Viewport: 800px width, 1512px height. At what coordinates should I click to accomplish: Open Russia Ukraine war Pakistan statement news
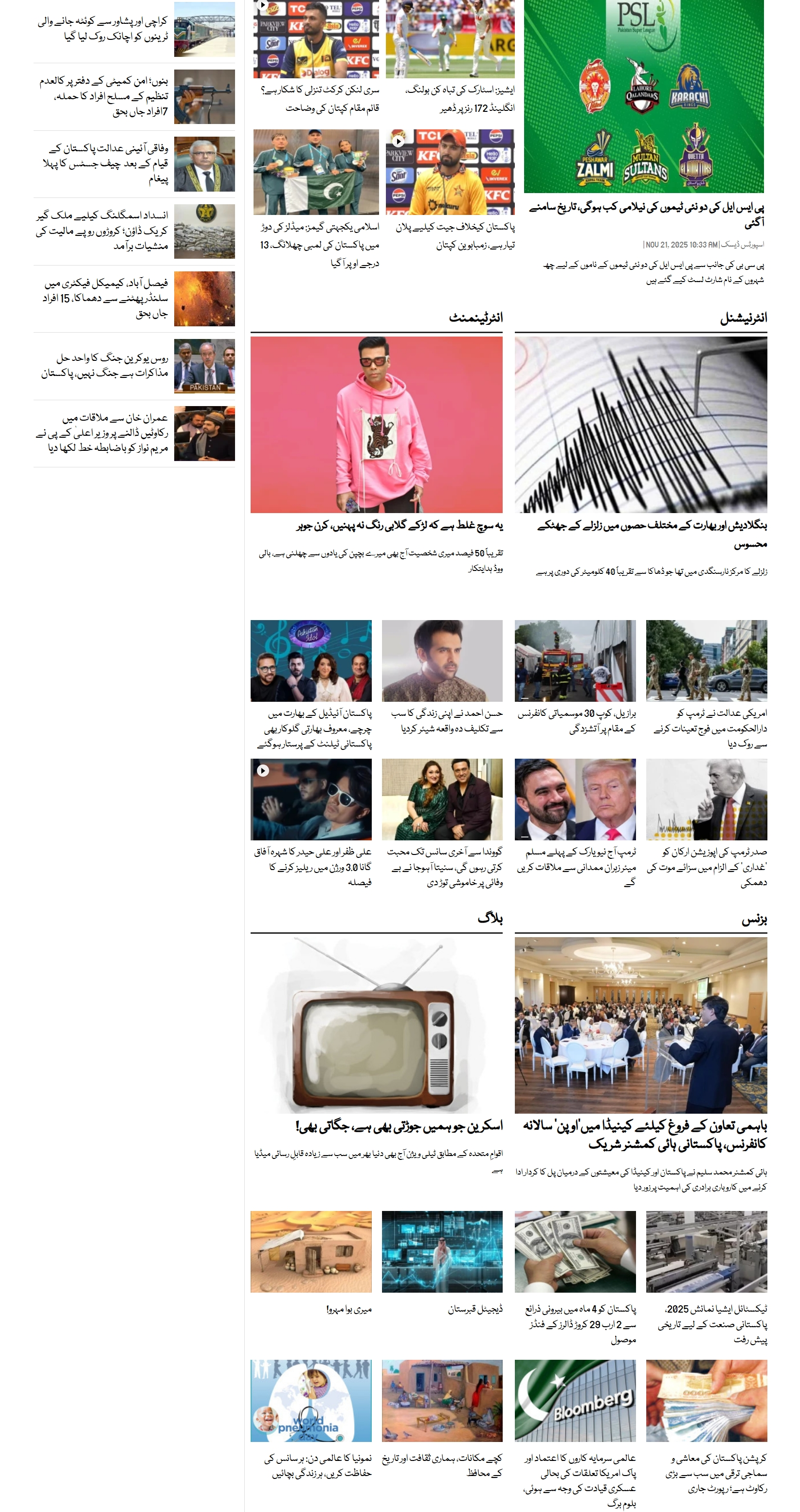(x=105, y=366)
